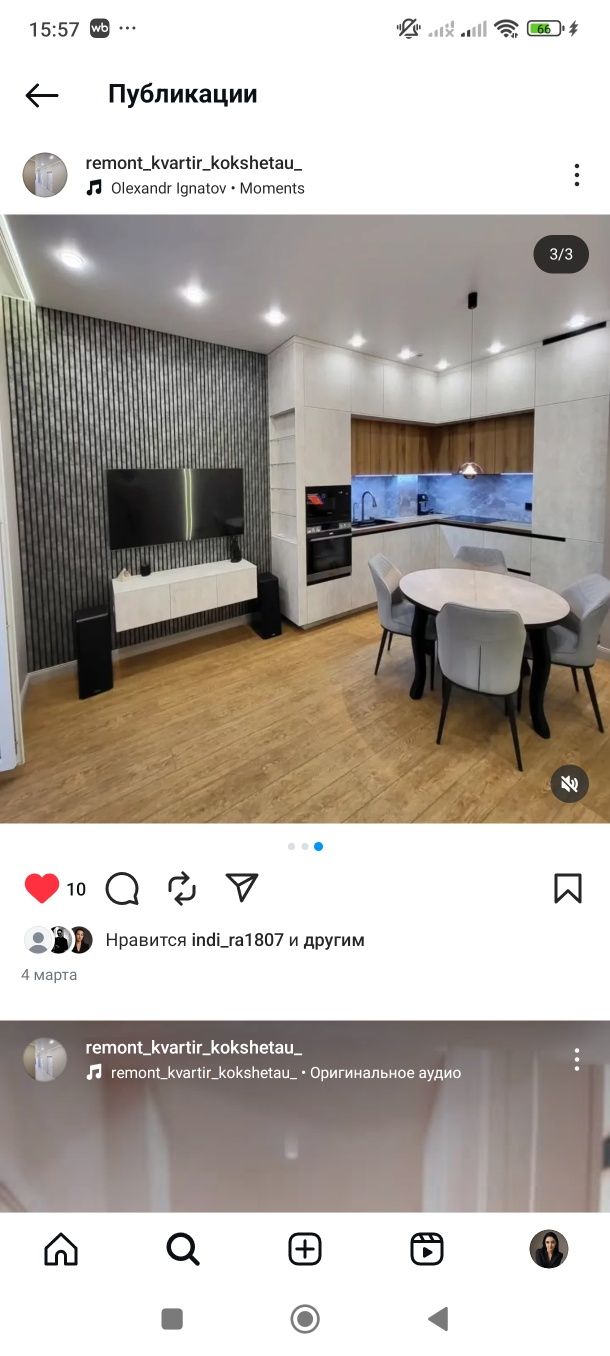Open comments on the post
The height and width of the screenshot is (1356, 610).
pos(122,888)
